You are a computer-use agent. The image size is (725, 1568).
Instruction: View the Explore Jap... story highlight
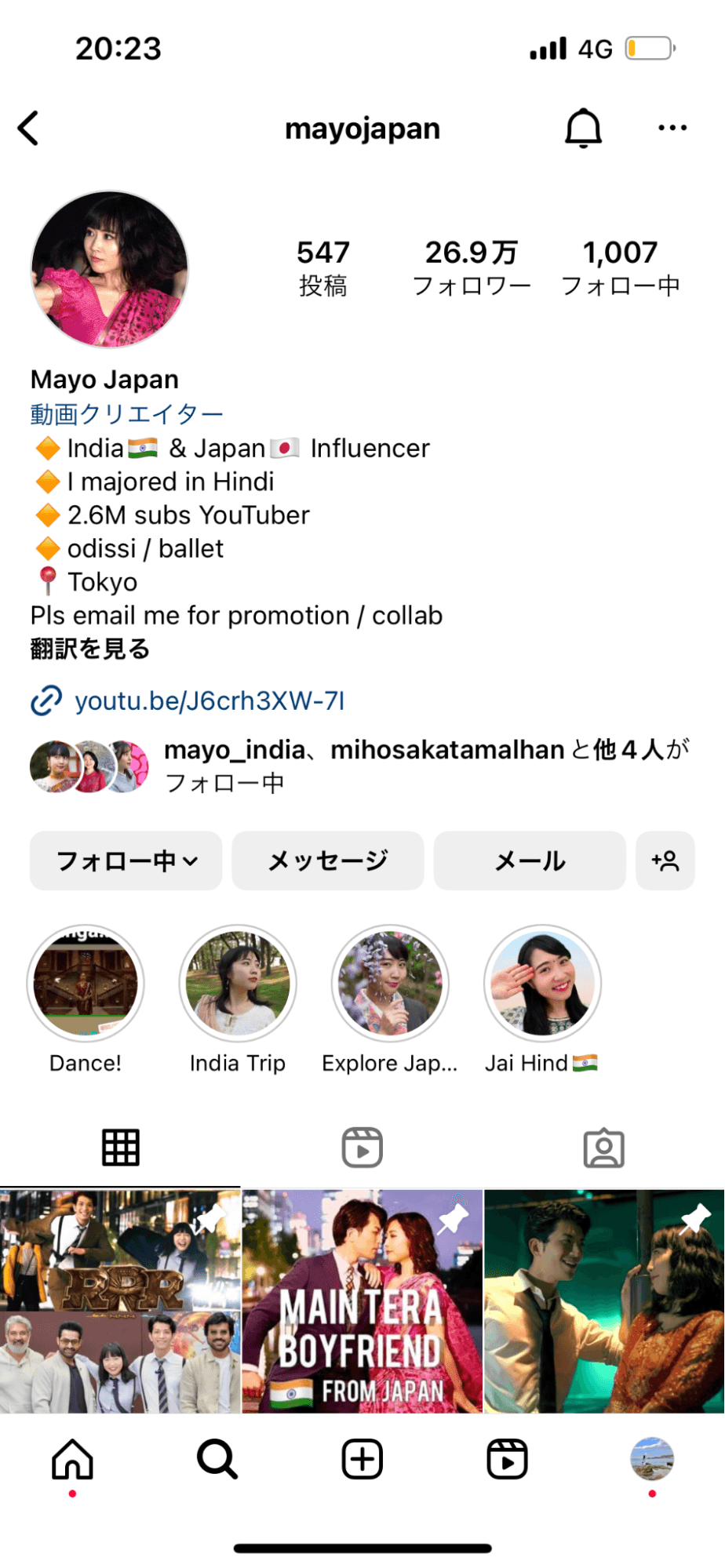click(x=390, y=983)
